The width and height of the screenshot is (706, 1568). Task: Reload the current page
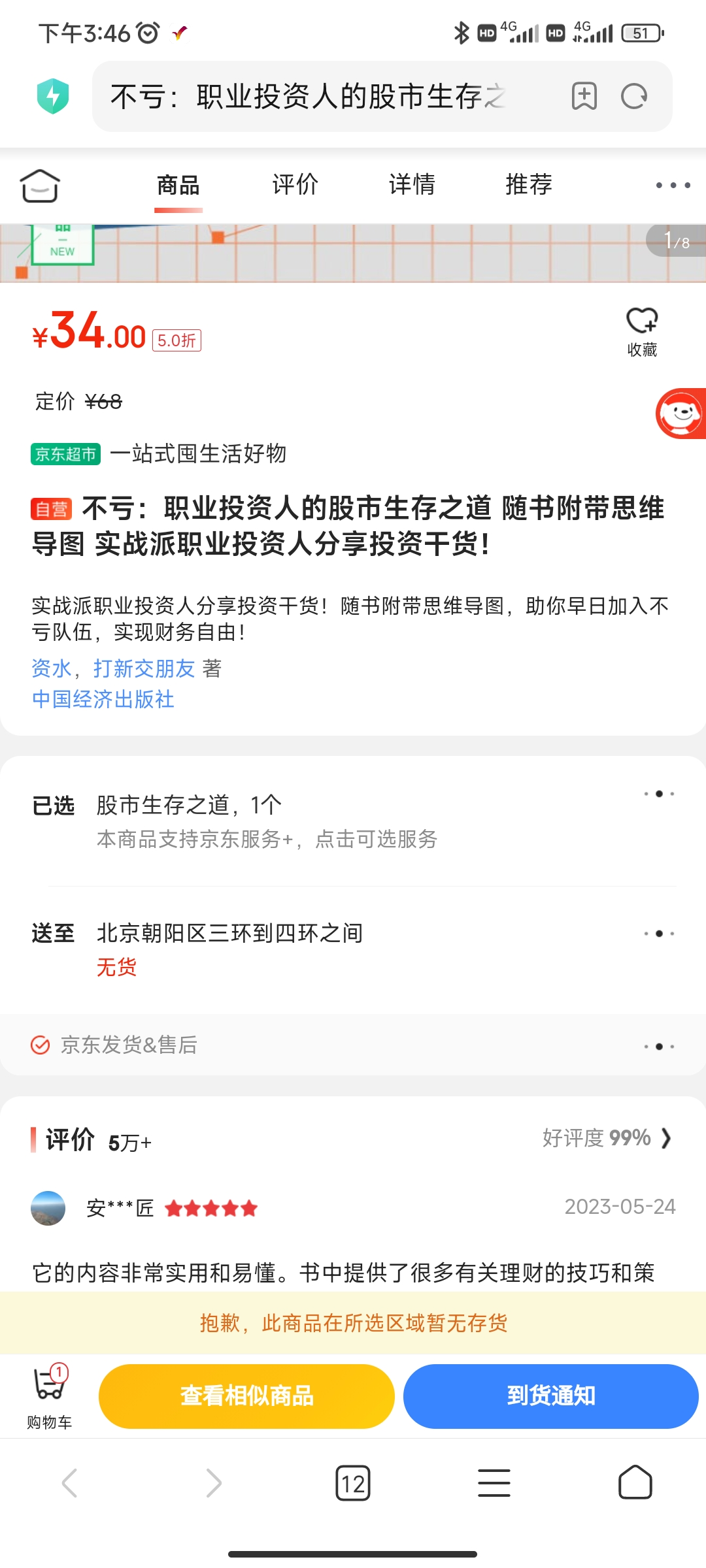pos(633,97)
